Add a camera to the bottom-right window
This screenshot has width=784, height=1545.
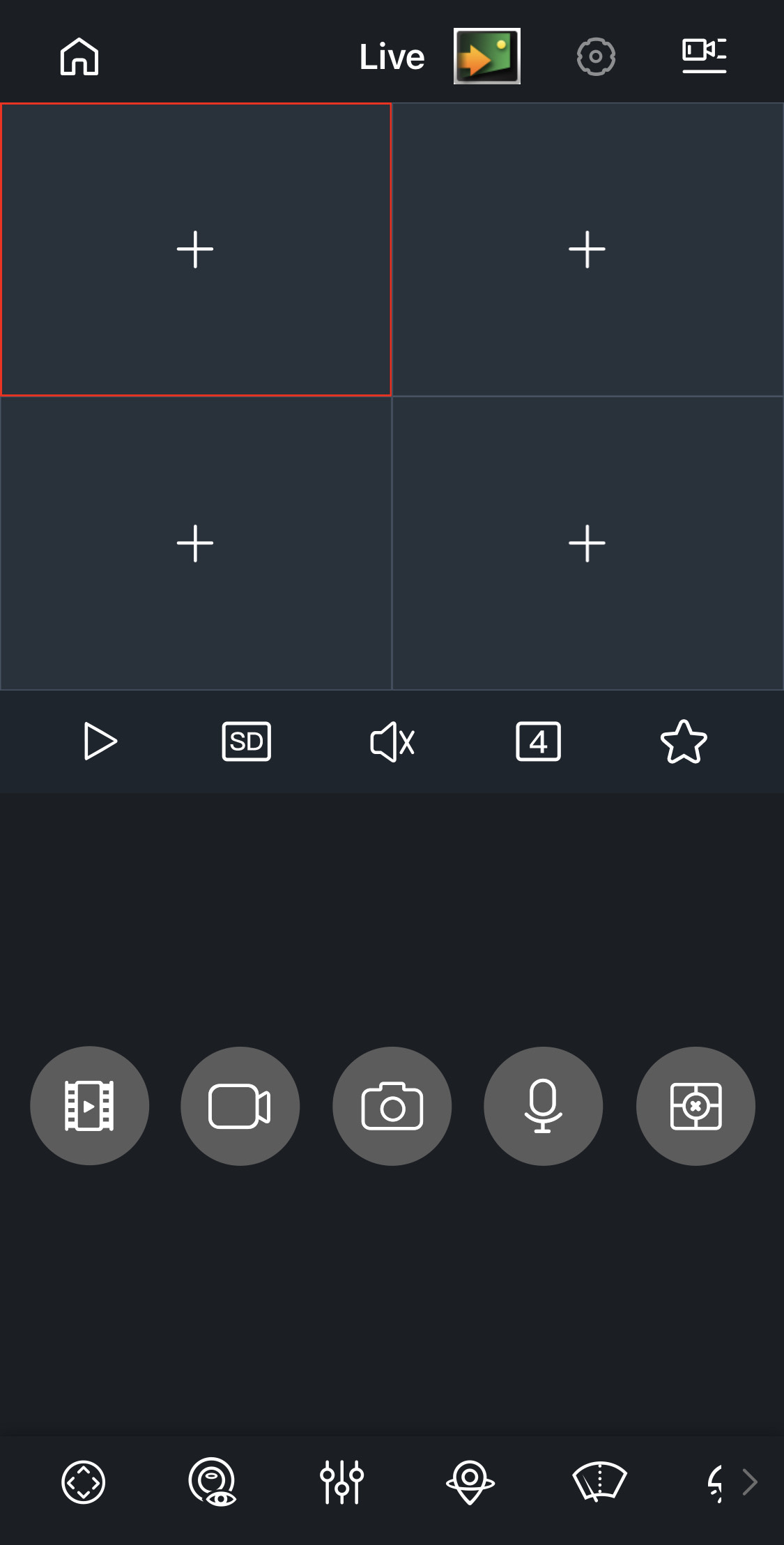point(587,544)
